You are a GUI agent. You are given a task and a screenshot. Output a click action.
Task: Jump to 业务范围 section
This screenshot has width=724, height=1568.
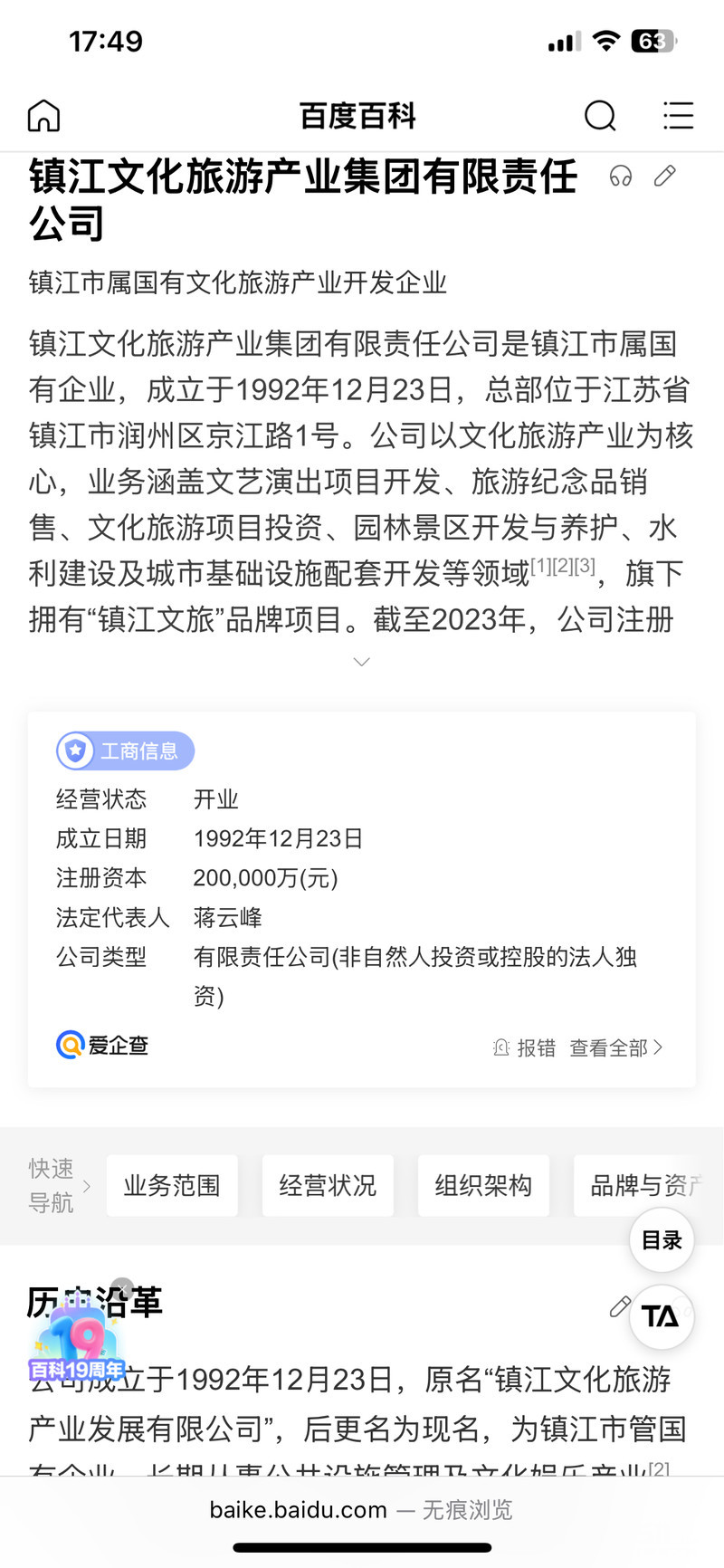[172, 1185]
